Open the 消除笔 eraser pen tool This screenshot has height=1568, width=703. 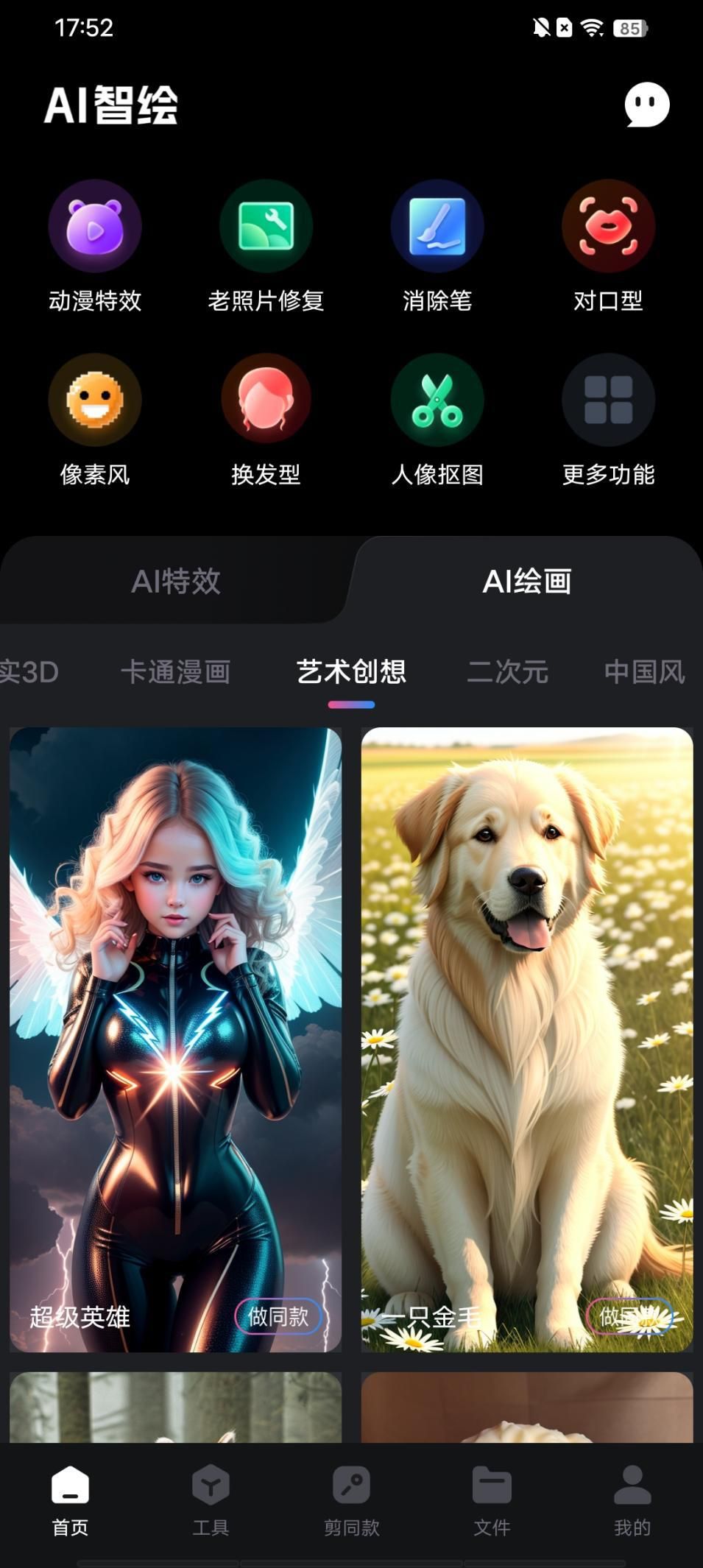[437, 228]
